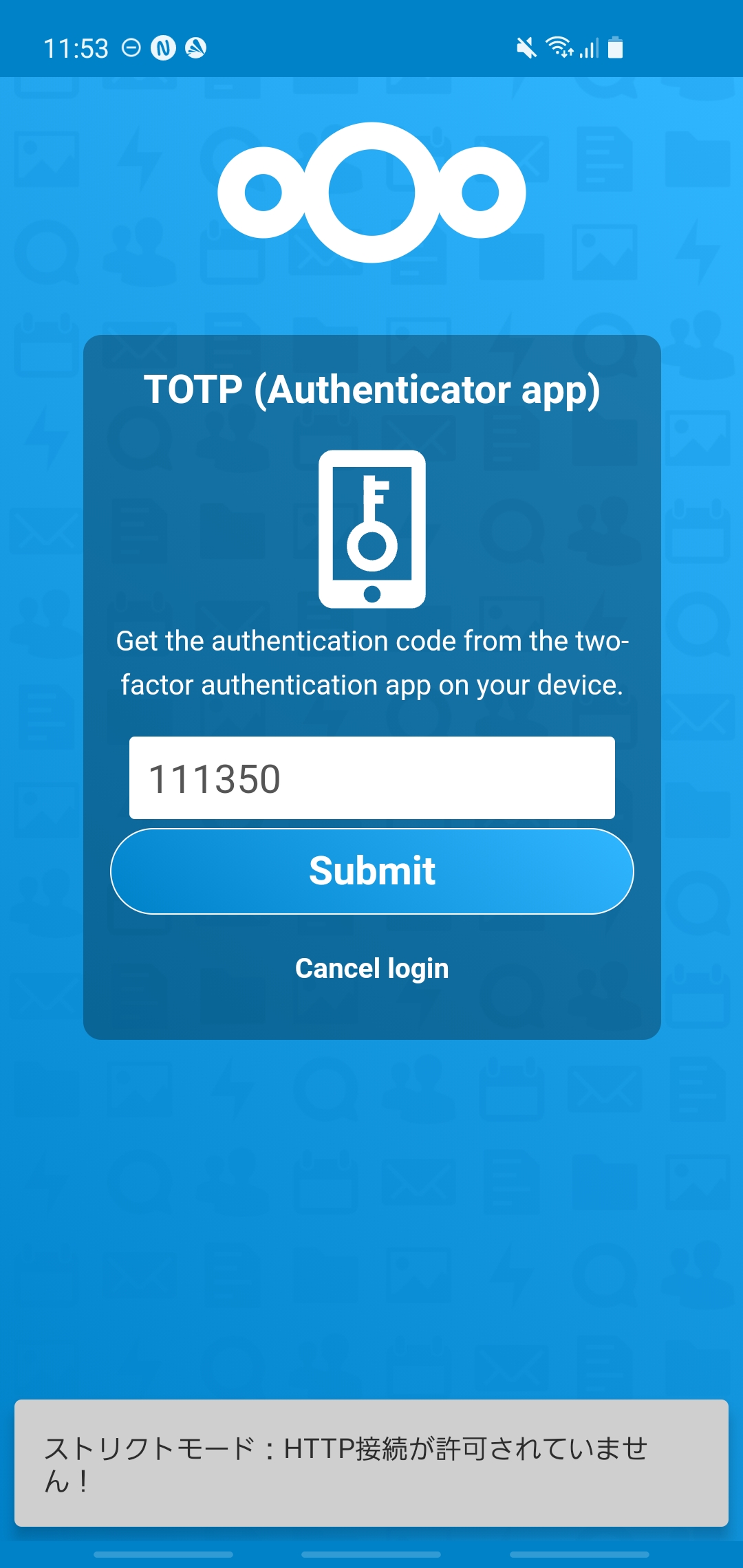Click the browser notification icon in status bar

(195, 48)
